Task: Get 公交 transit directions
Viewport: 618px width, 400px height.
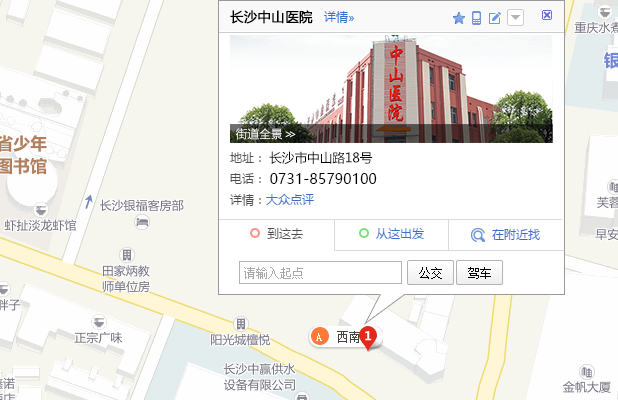Action: pos(430,272)
